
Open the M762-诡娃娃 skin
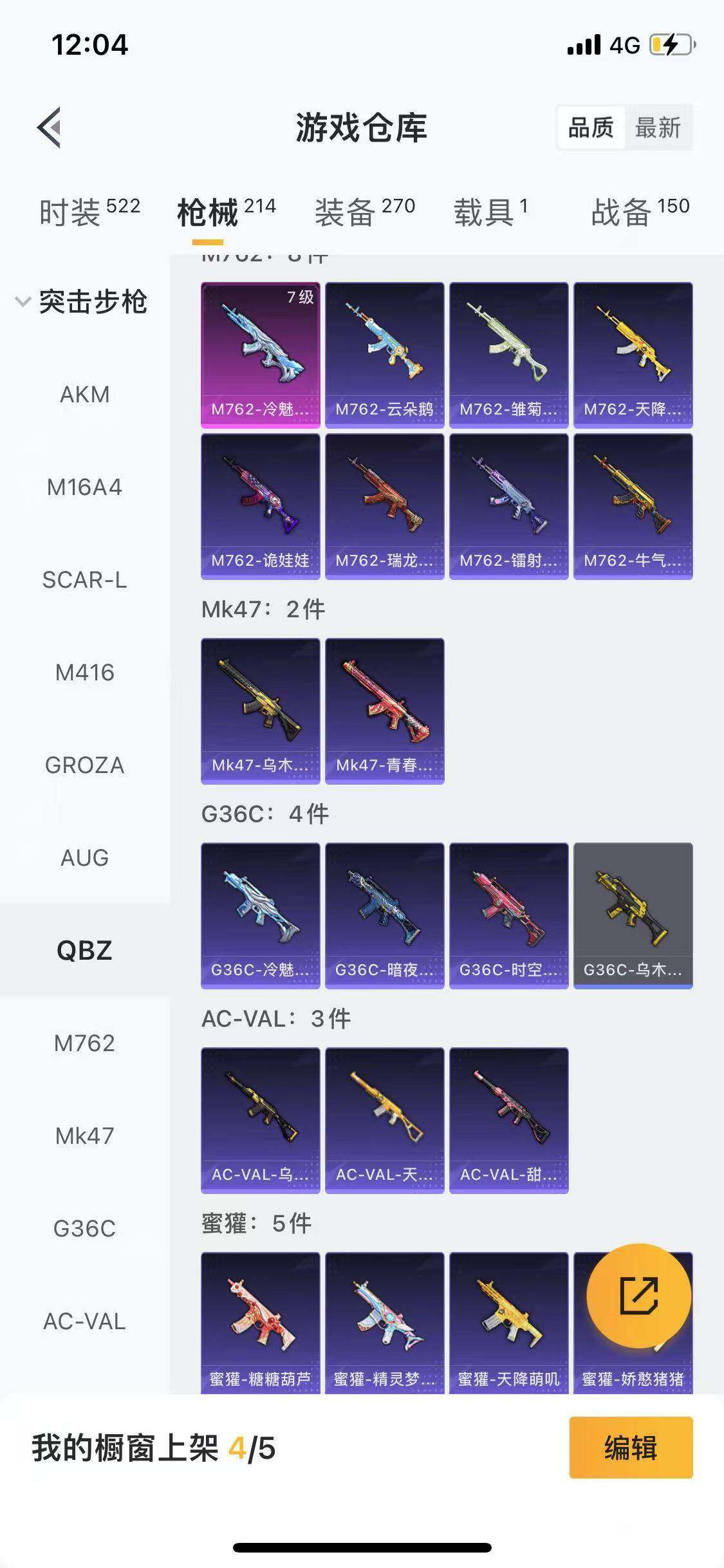pyautogui.click(x=260, y=506)
